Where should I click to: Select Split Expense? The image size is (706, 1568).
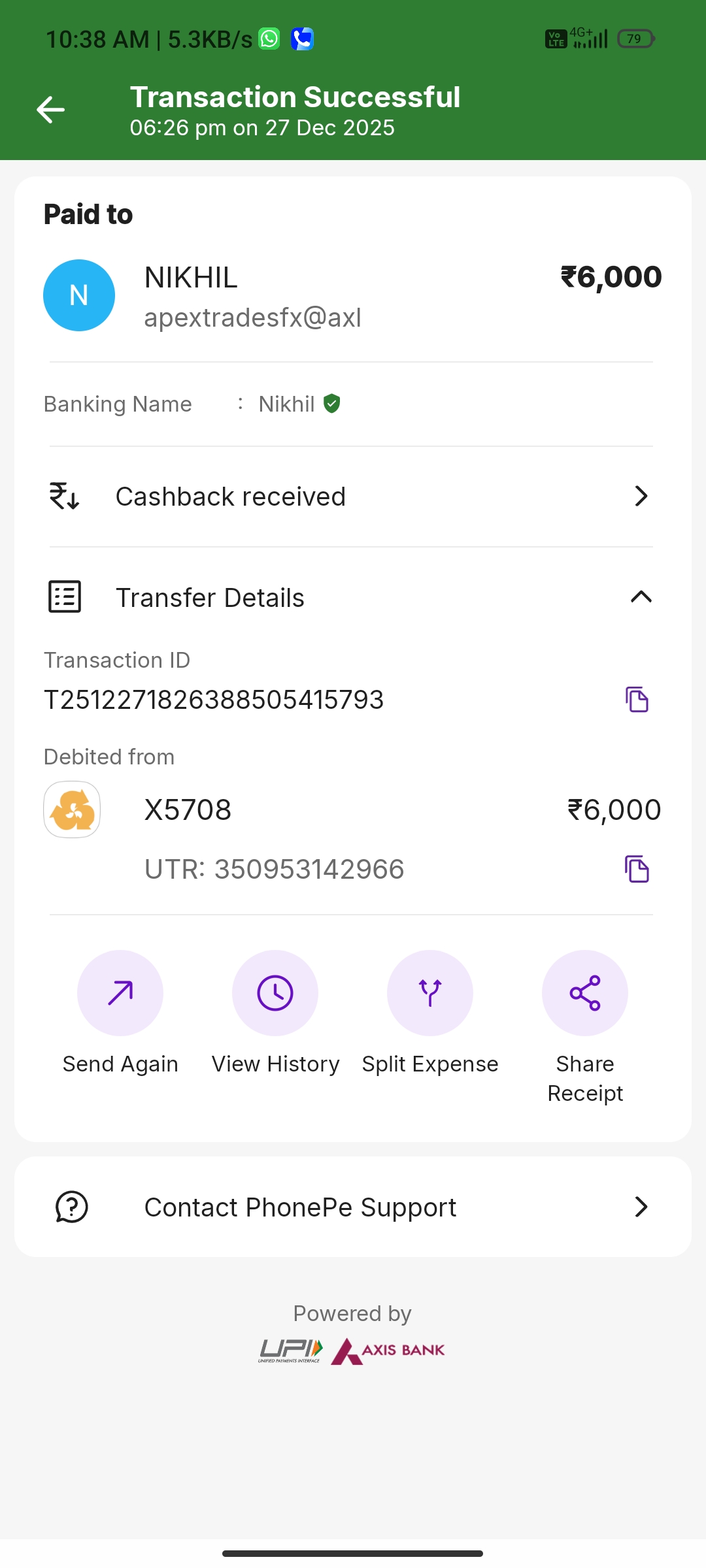430,994
